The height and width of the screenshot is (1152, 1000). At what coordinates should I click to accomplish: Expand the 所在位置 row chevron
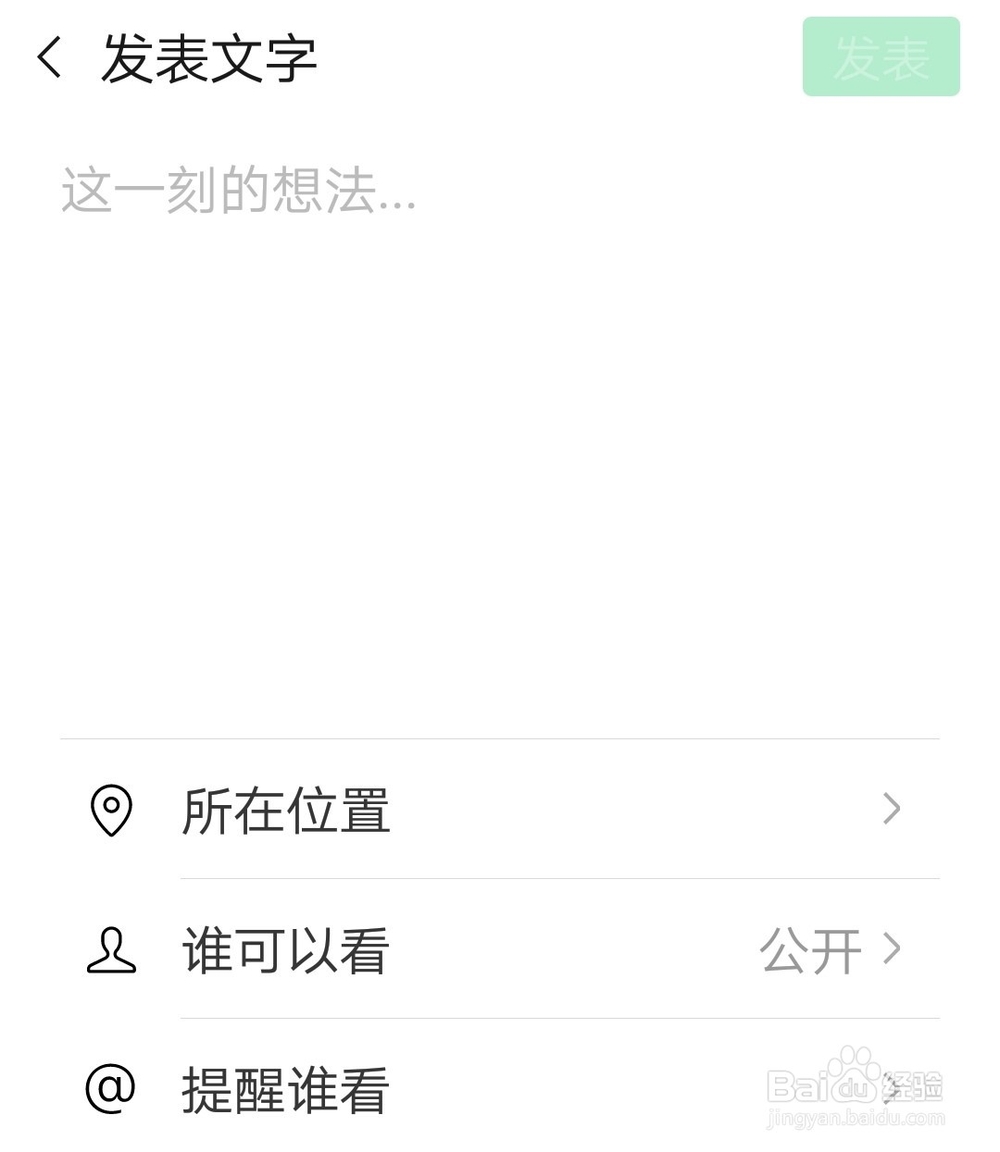(x=889, y=810)
